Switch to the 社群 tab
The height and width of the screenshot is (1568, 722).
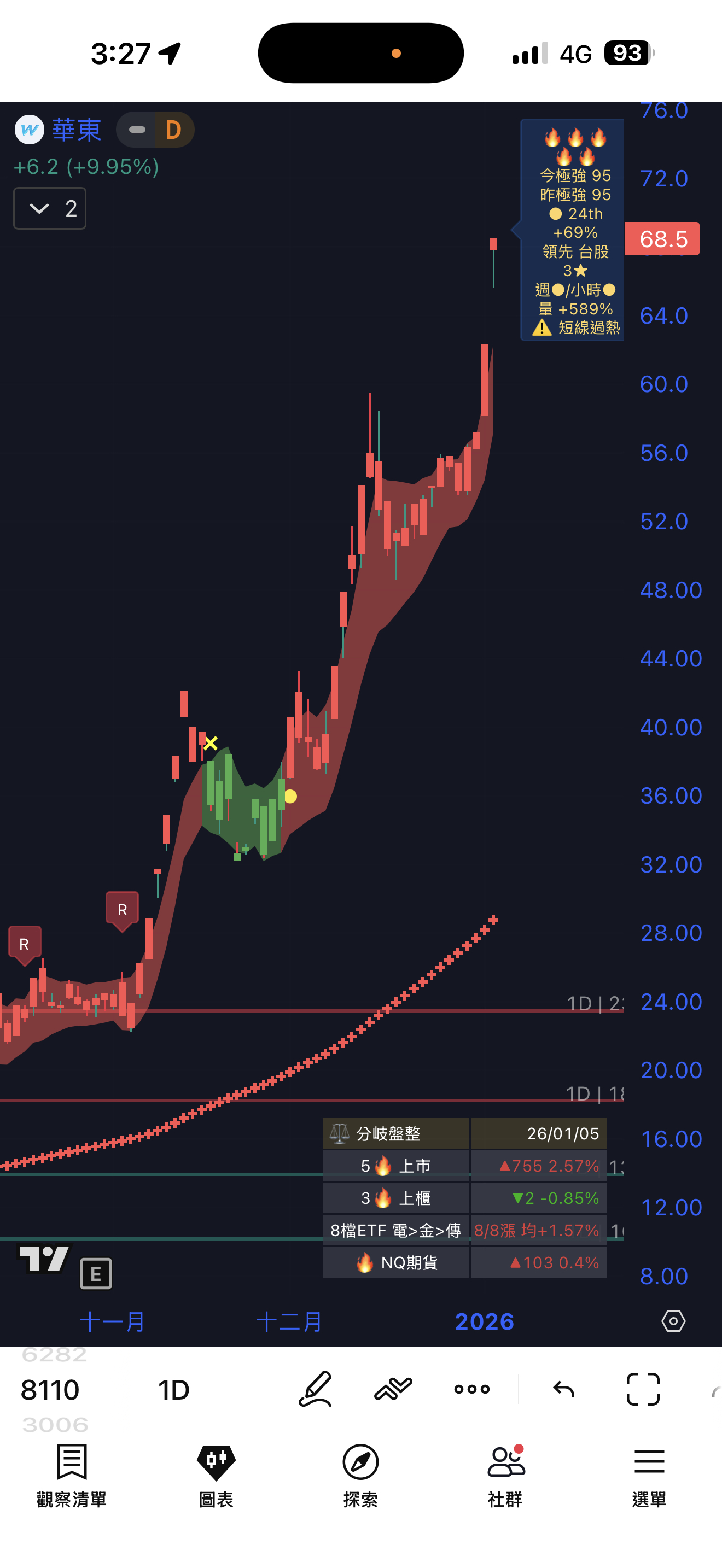(x=505, y=1475)
